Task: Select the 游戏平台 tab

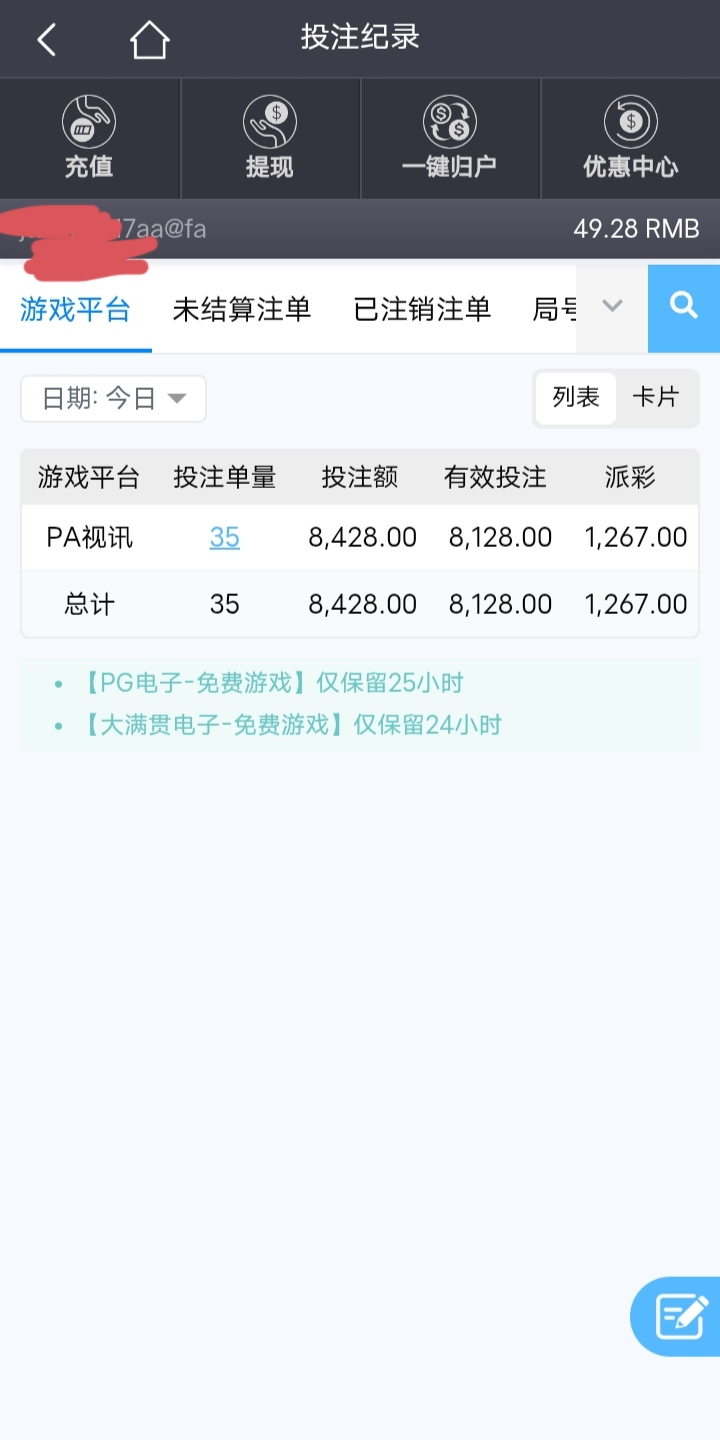Action: 75,309
